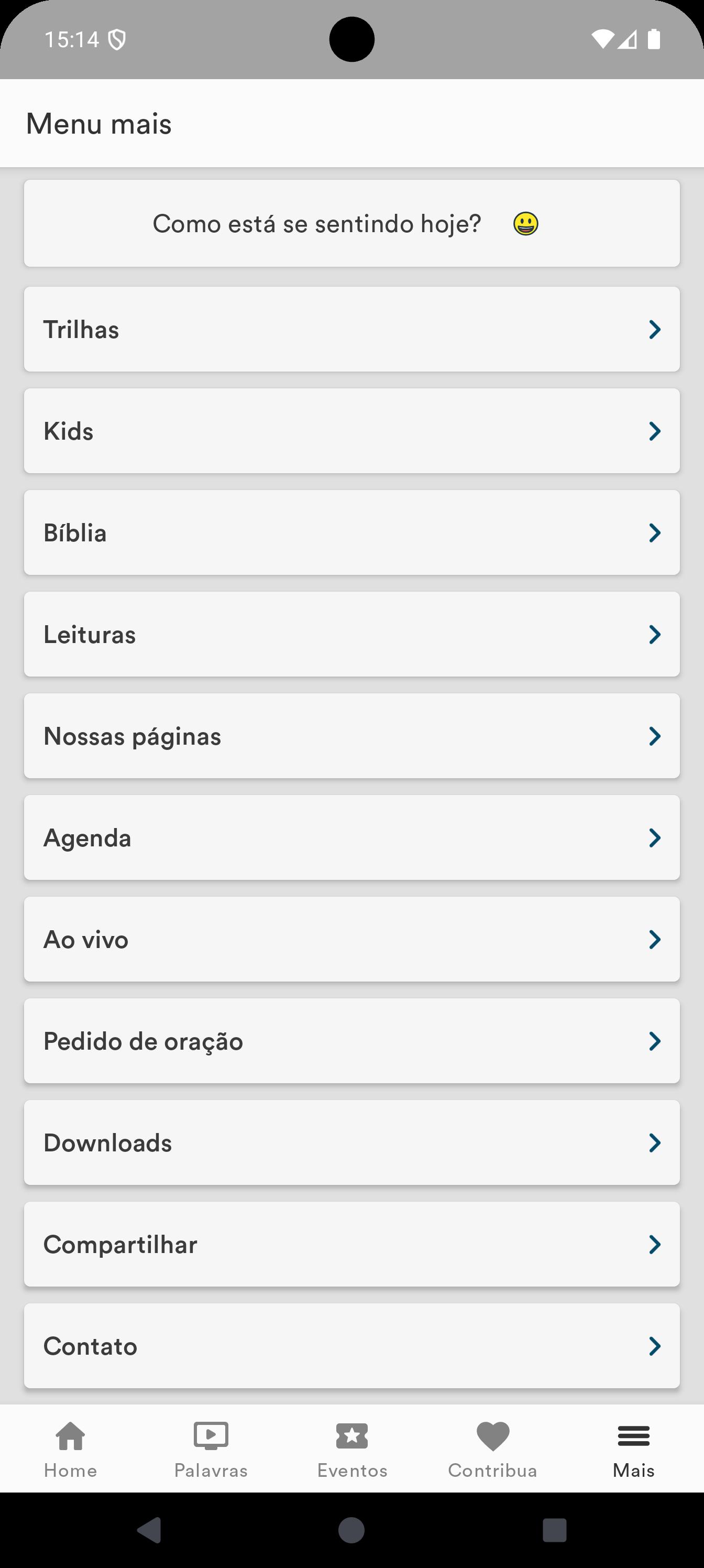Viewport: 704px width, 1568px height.
Task: Tap the 'Como está se sentindo hoje?' card
Action: [x=351, y=223]
